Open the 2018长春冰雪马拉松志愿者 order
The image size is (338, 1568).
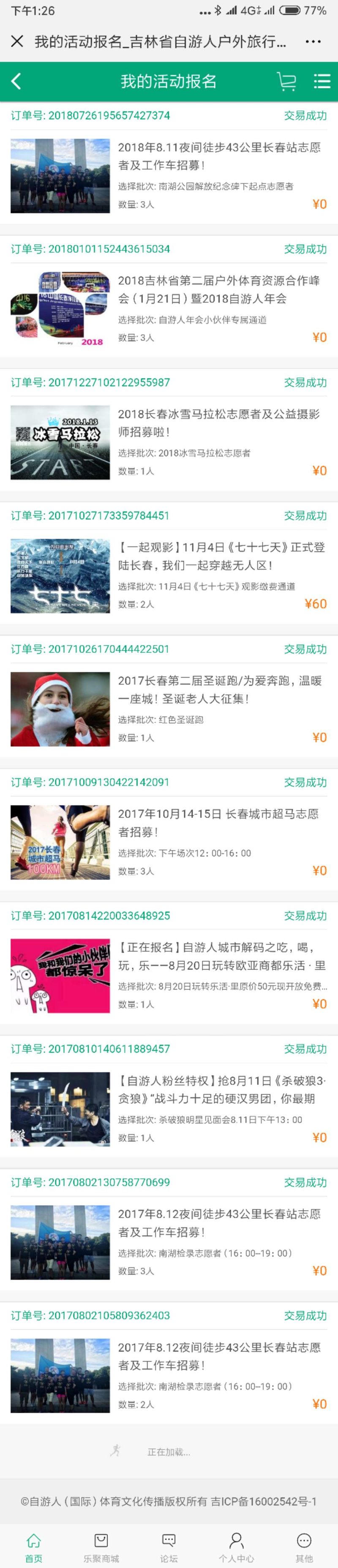(218, 423)
